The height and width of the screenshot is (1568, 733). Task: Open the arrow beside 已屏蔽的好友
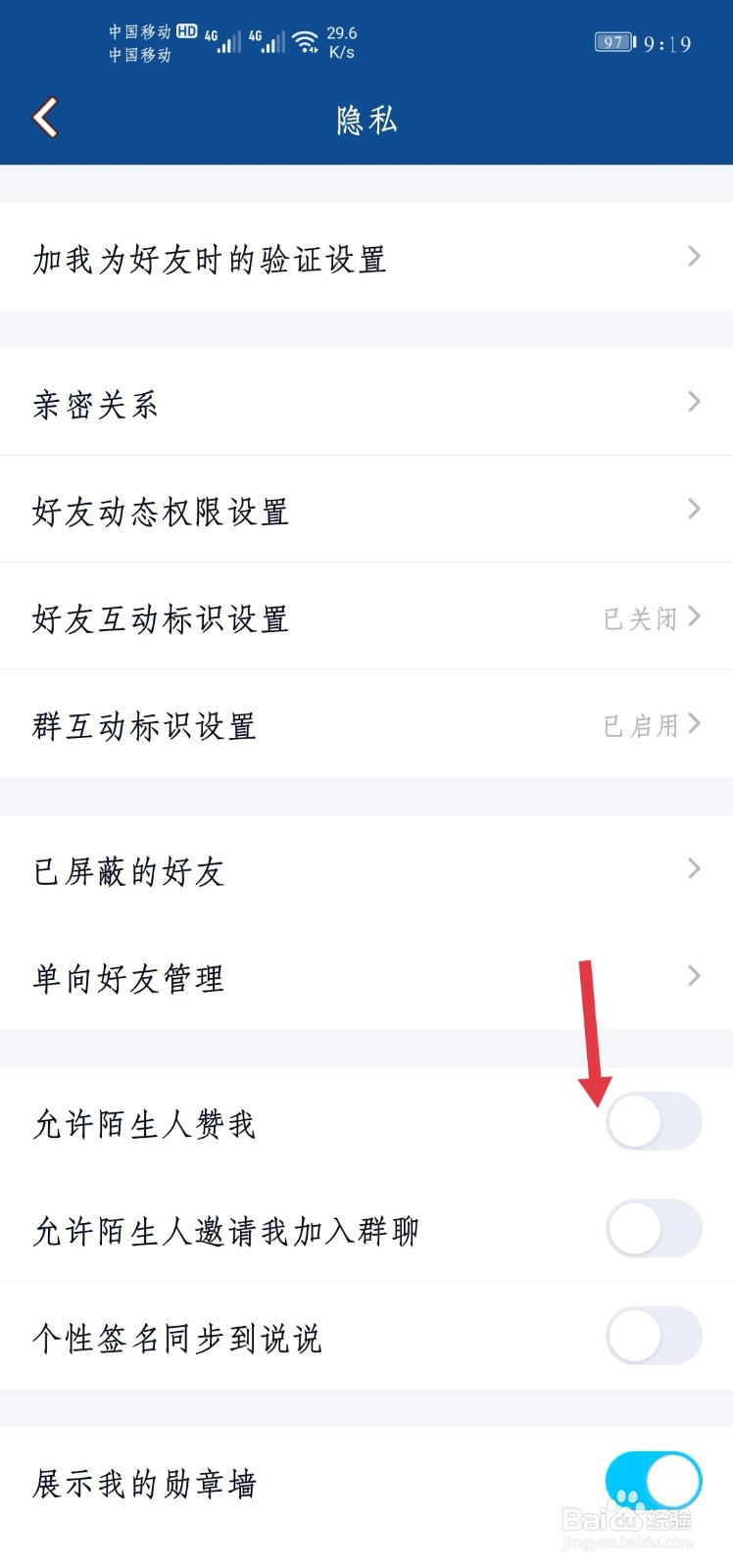coord(694,868)
